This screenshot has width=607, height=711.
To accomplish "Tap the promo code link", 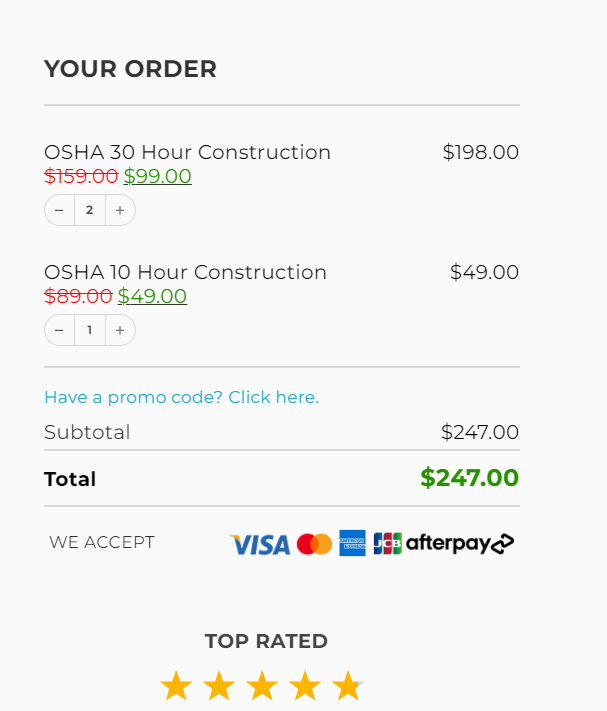I will (x=181, y=397).
